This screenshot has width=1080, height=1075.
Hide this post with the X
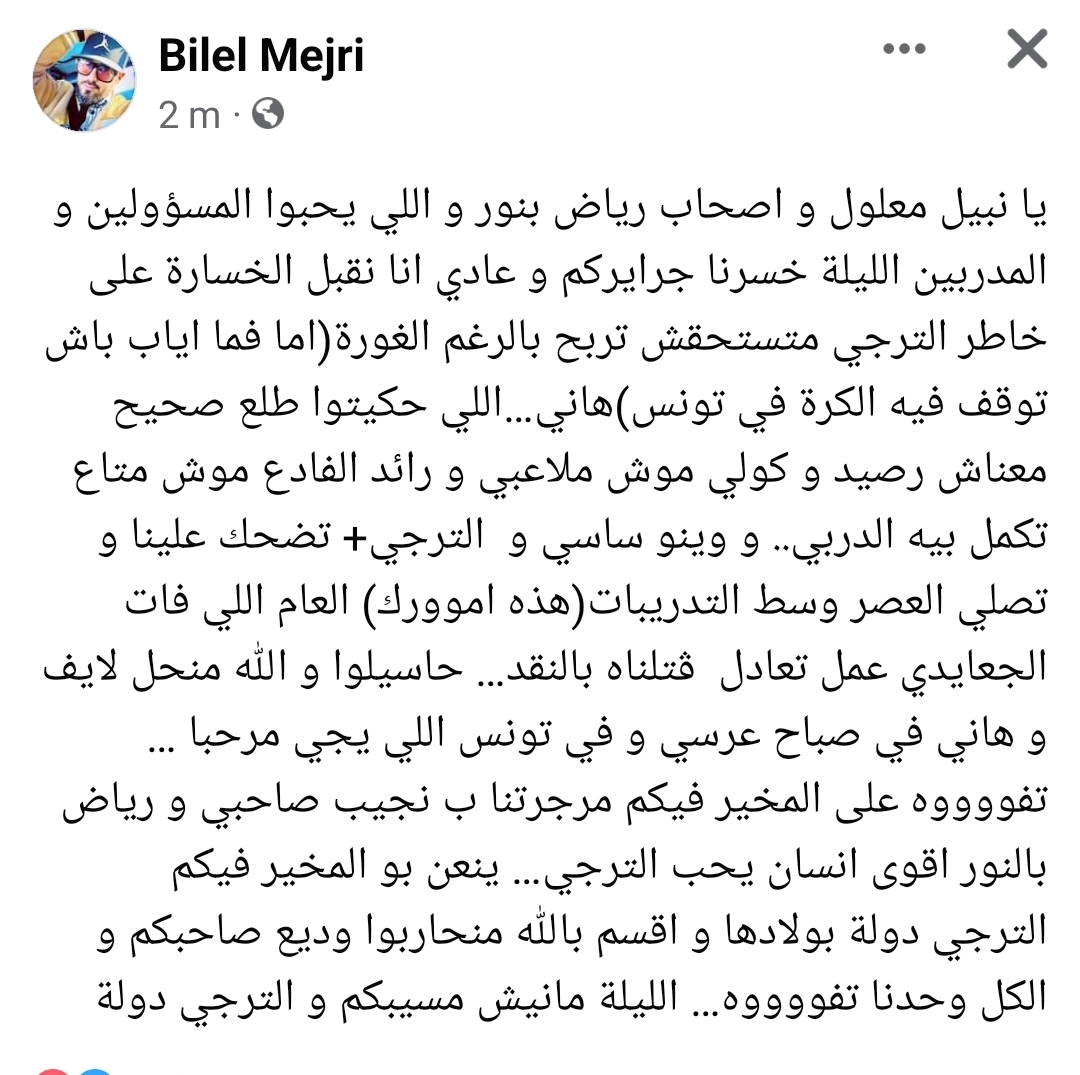(x=1027, y=49)
